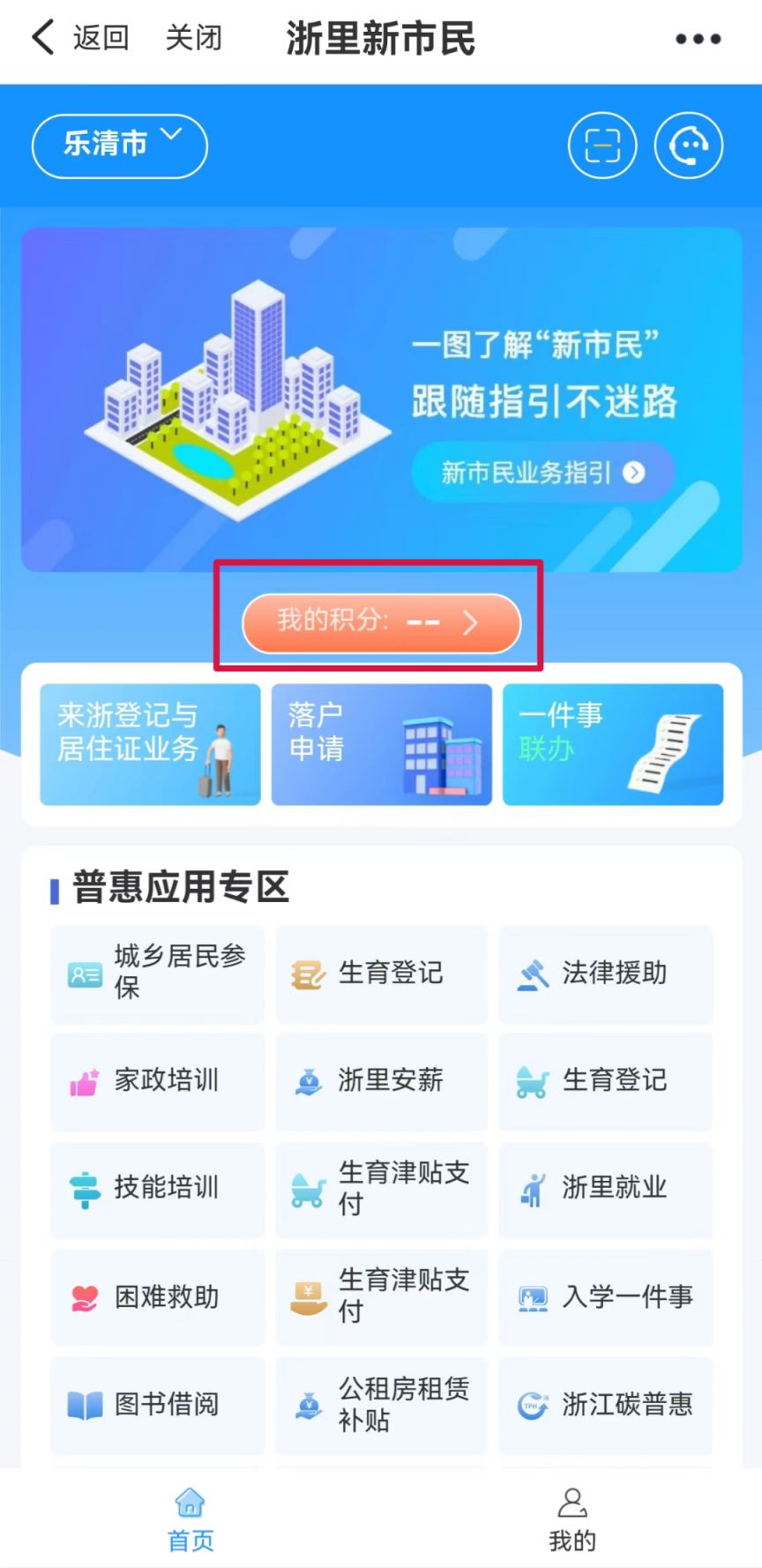Open the scan code icon
This screenshot has width=762, height=1568.
(x=602, y=146)
